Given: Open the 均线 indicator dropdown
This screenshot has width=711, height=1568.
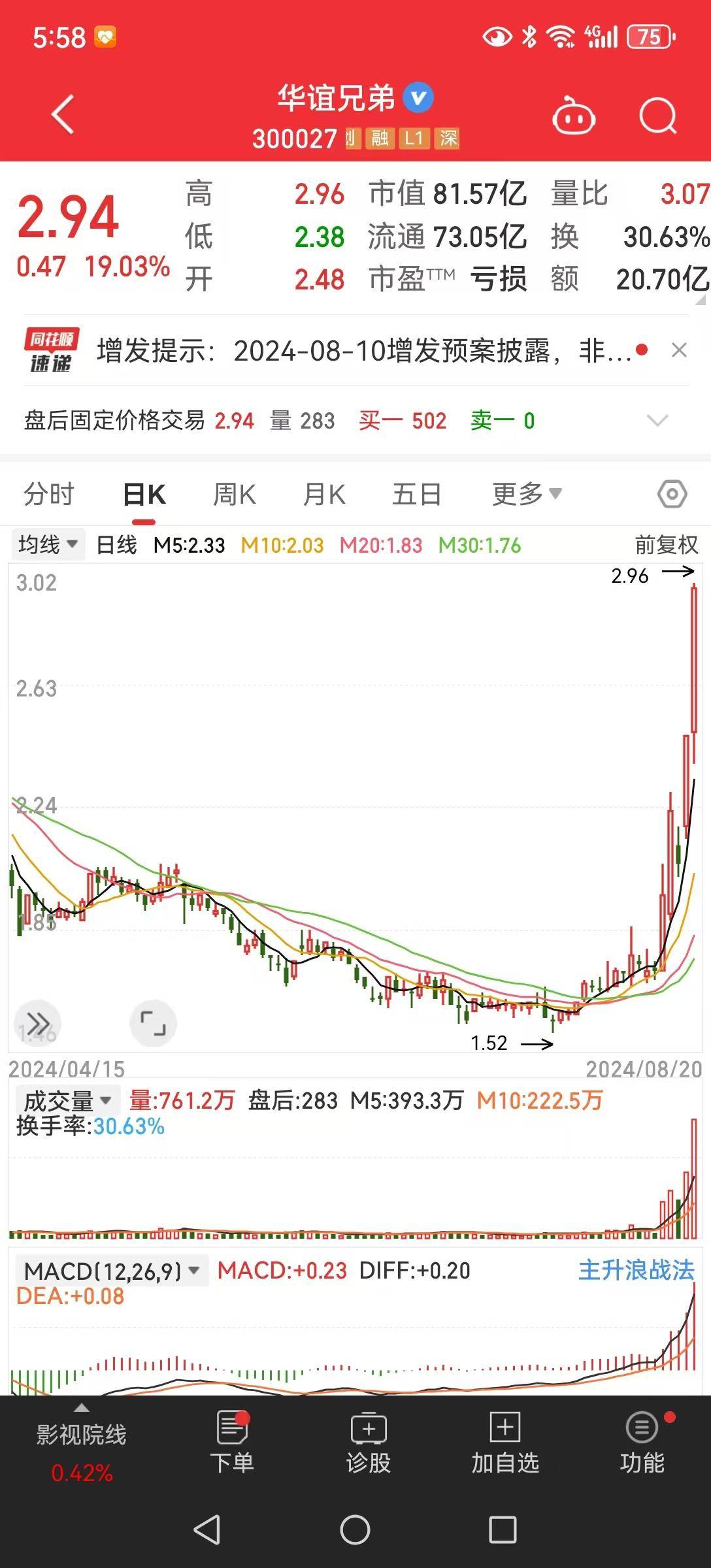Looking at the screenshot, I should 48,544.
